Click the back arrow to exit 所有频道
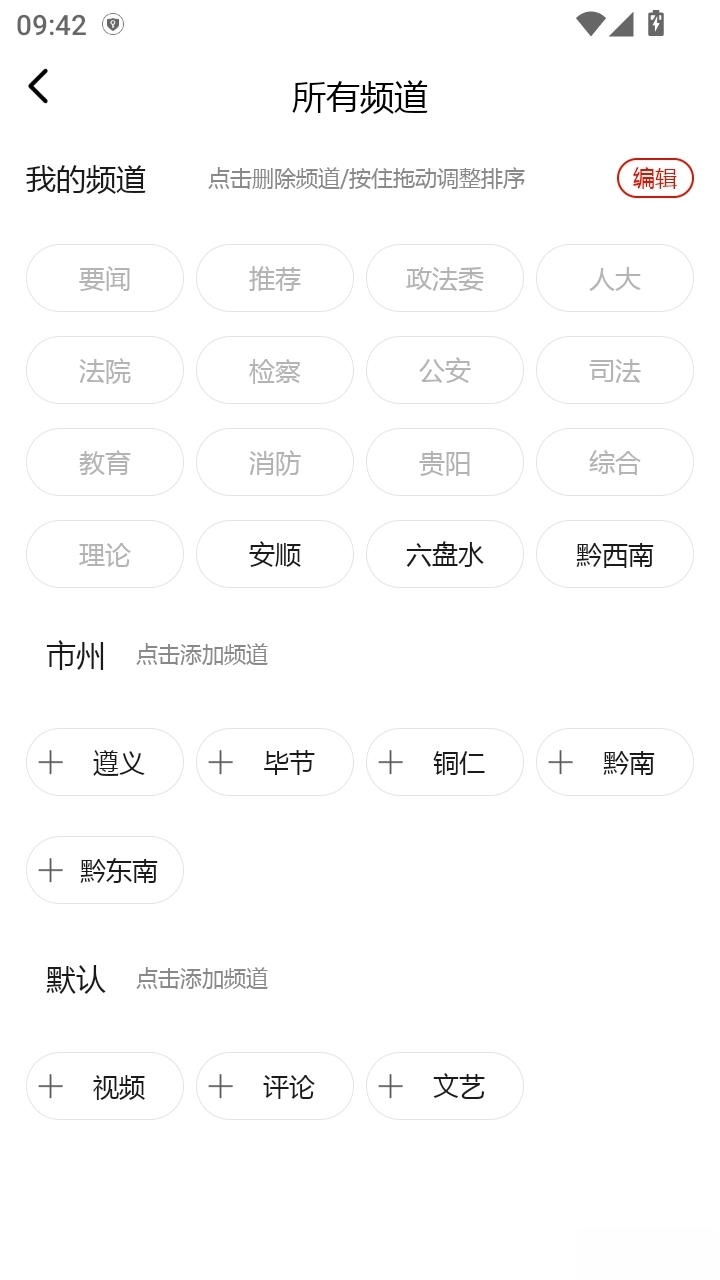 [x=38, y=86]
